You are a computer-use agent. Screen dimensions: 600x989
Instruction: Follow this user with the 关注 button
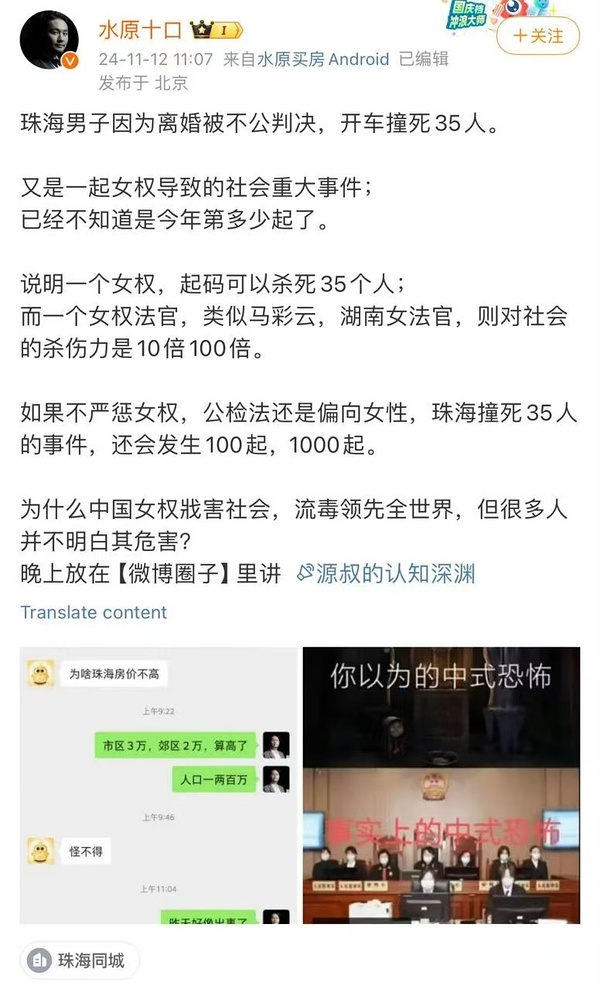(x=540, y=36)
